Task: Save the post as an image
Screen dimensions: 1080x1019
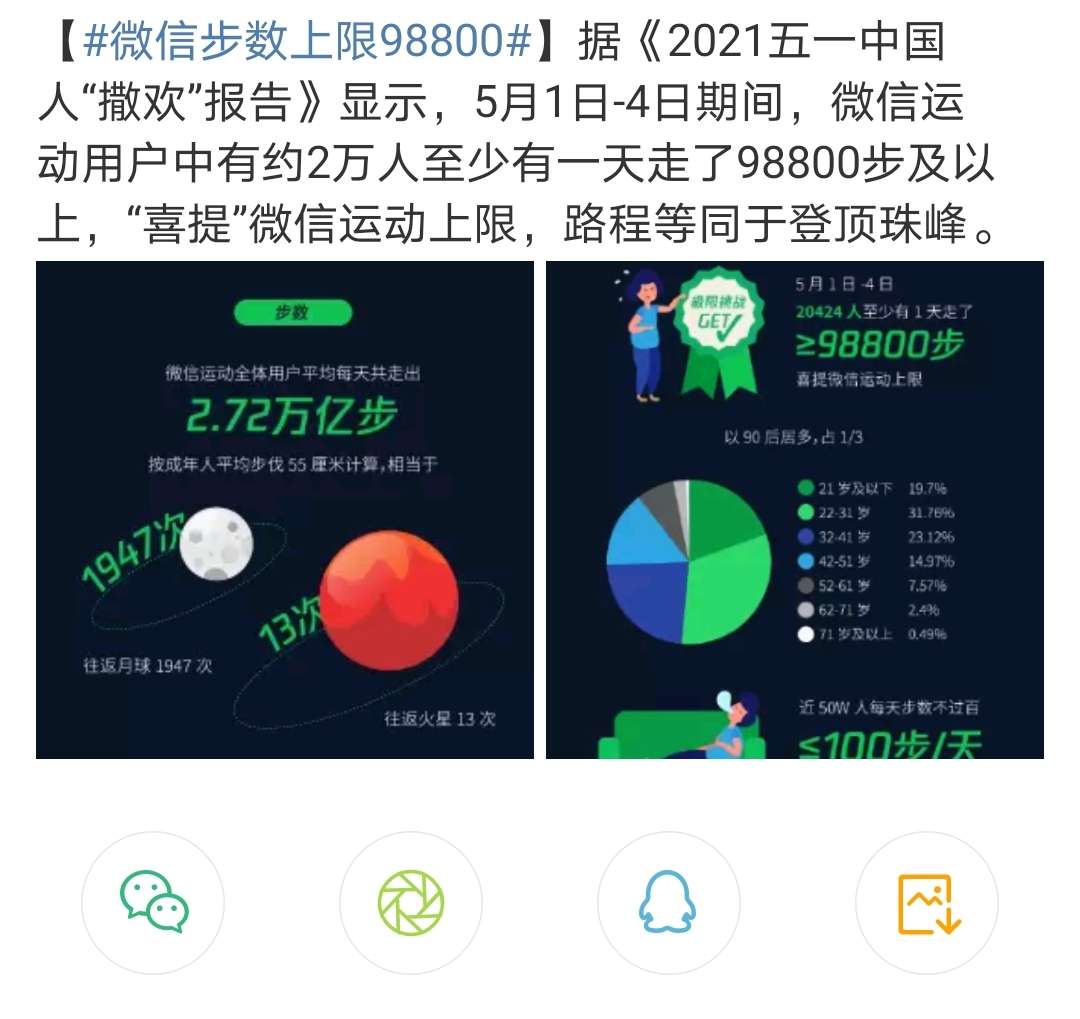Action: (x=927, y=903)
